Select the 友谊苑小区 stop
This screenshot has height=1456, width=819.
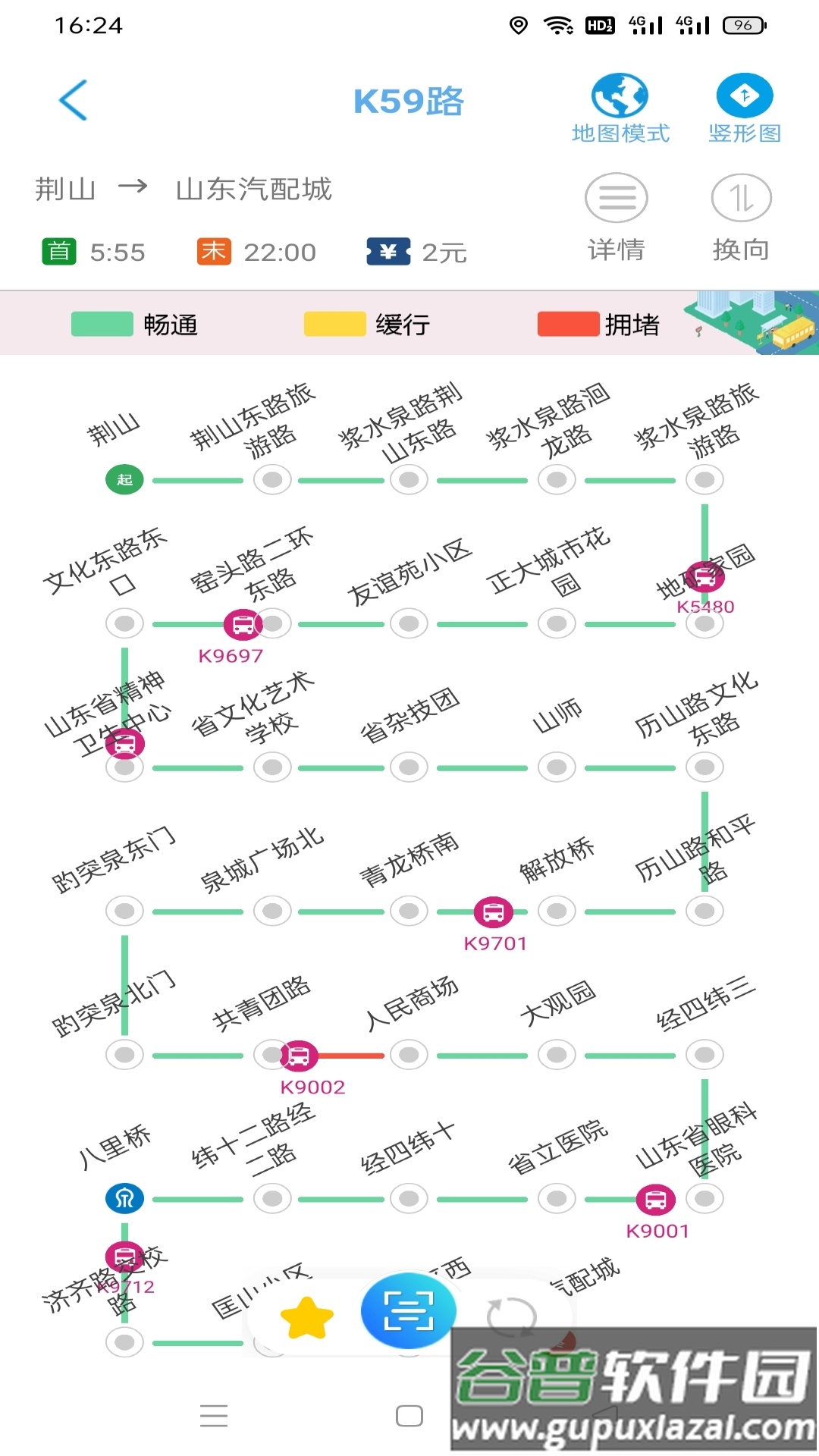pos(409,623)
